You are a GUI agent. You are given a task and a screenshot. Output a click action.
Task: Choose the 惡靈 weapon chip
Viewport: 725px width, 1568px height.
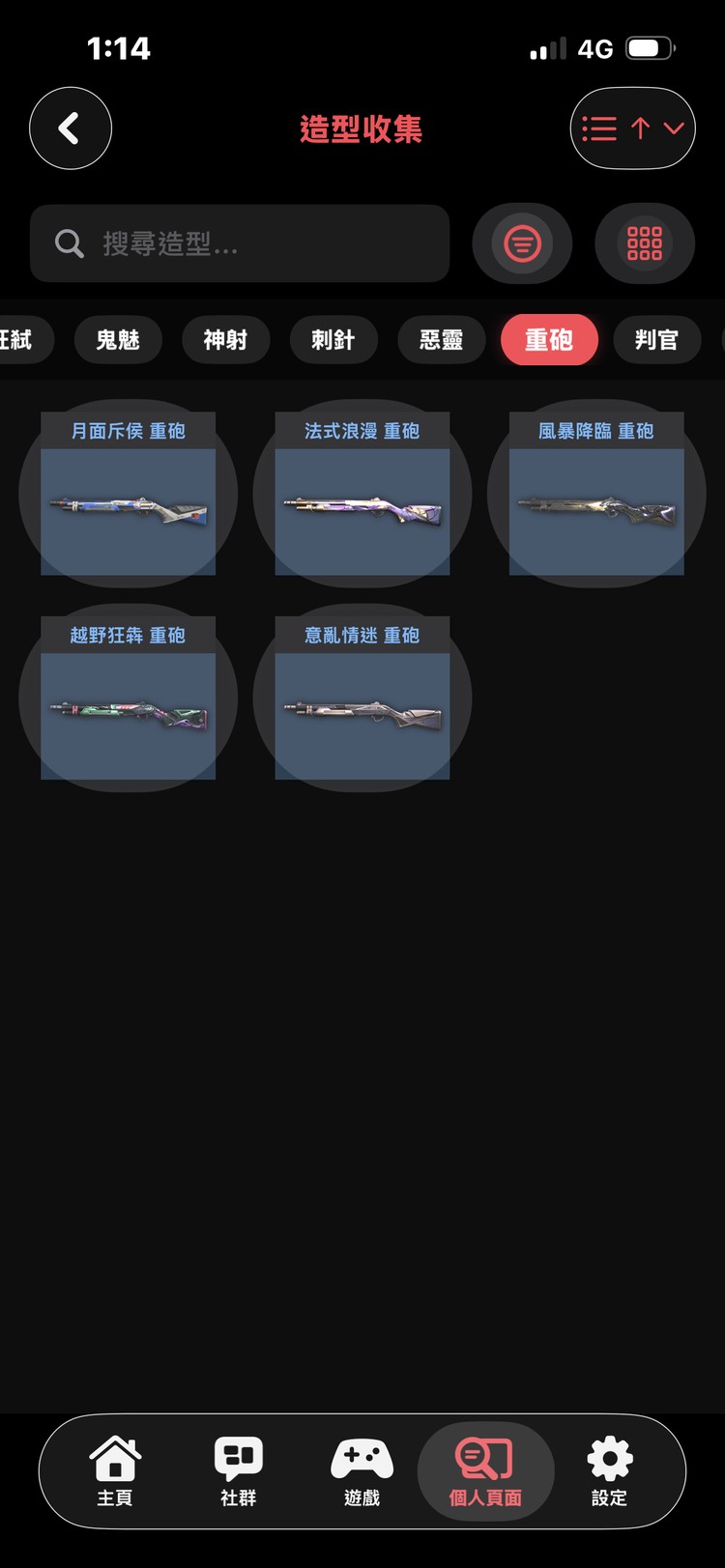pyautogui.click(x=442, y=340)
